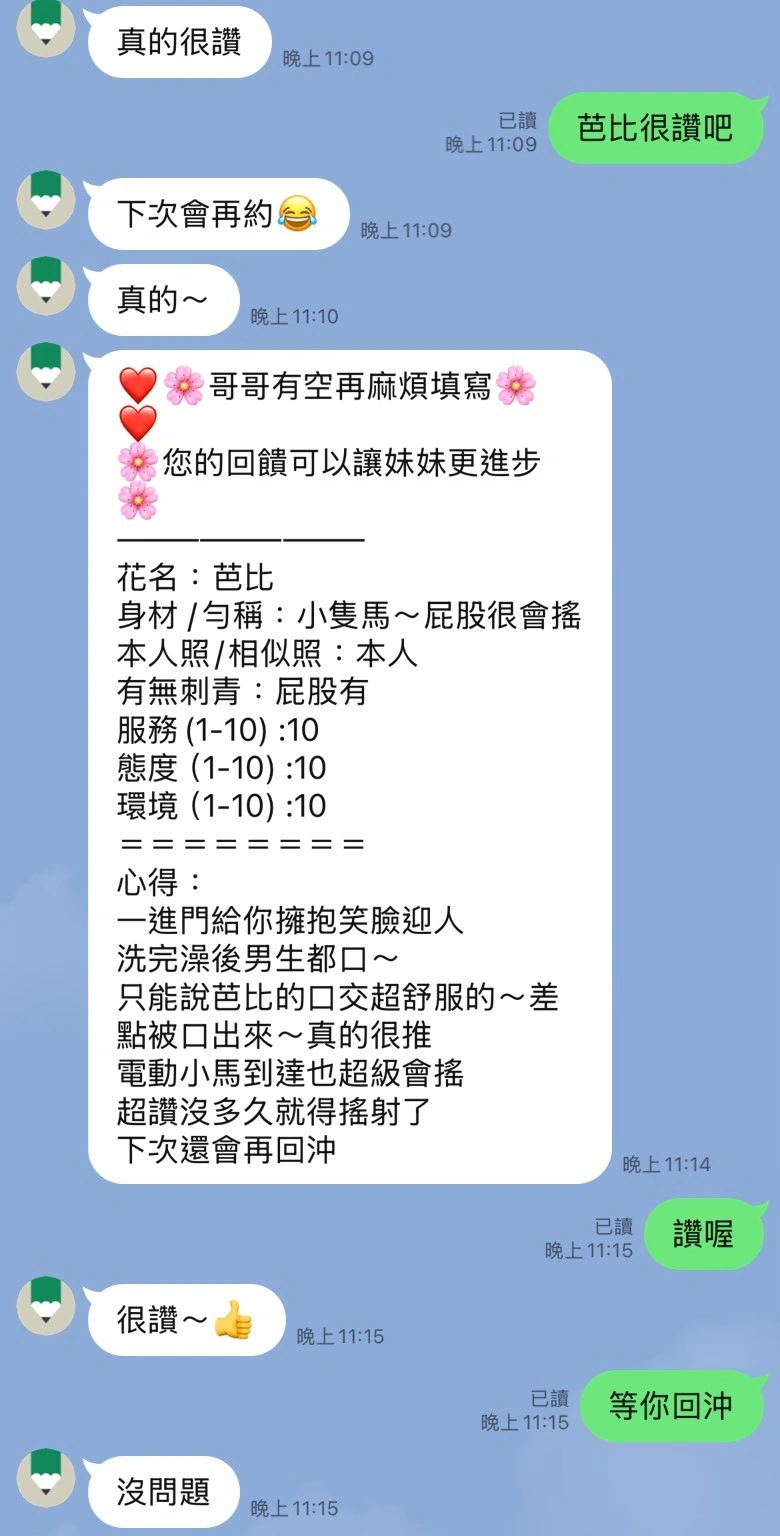This screenshot has width=780, height=1536.
Task: Open sender's avatar beside 真的很讚 message
Action: [46, 28]
